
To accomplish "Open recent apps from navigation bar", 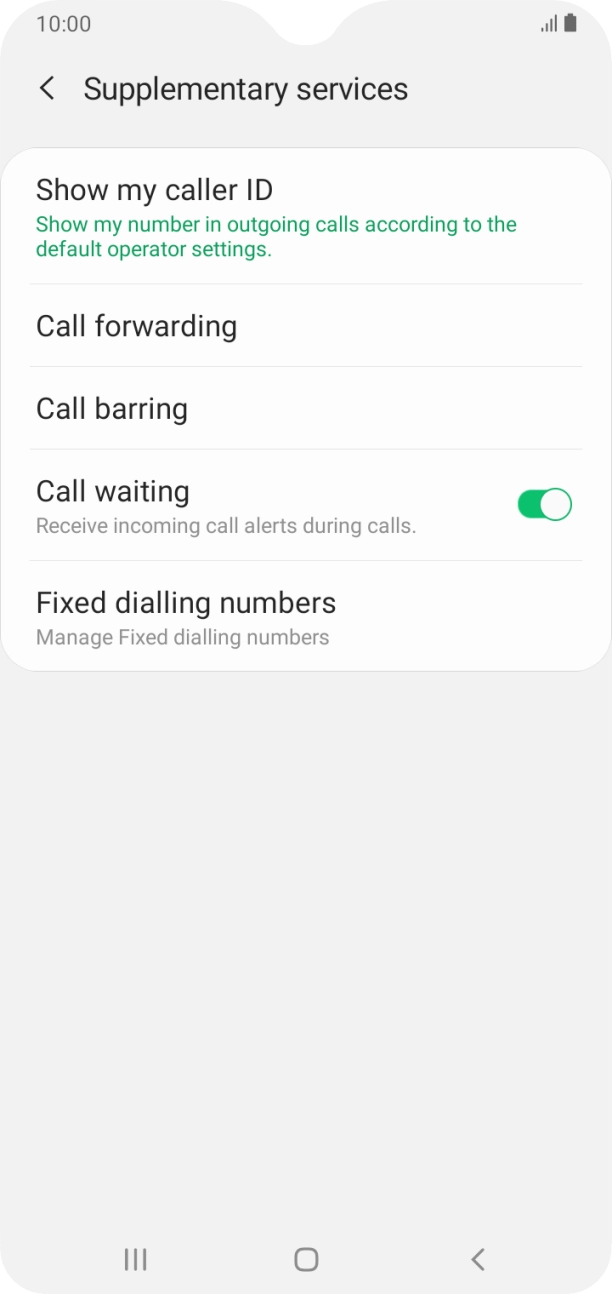I will 135,1259.
